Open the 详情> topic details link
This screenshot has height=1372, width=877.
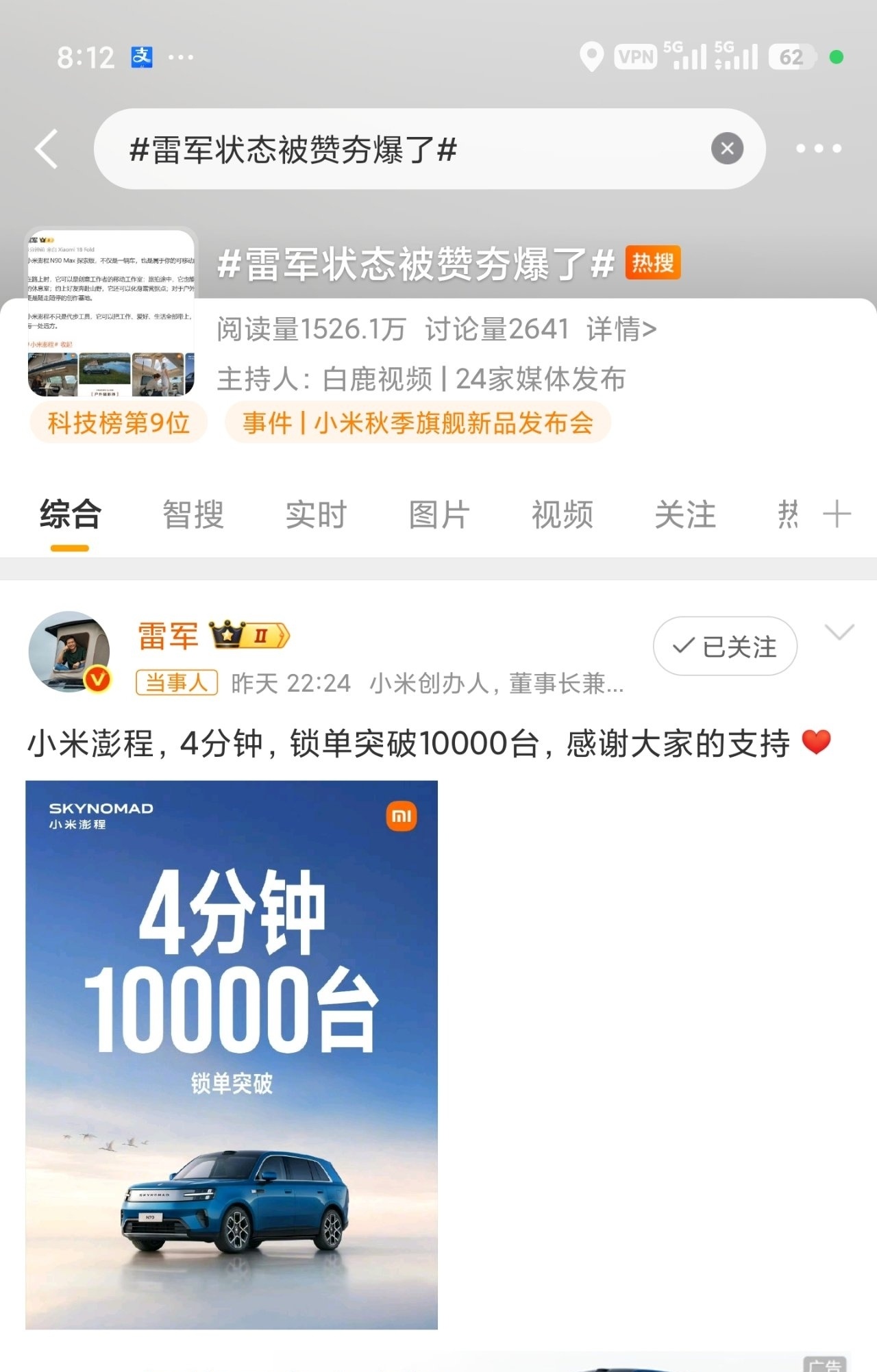coord(621,329)
